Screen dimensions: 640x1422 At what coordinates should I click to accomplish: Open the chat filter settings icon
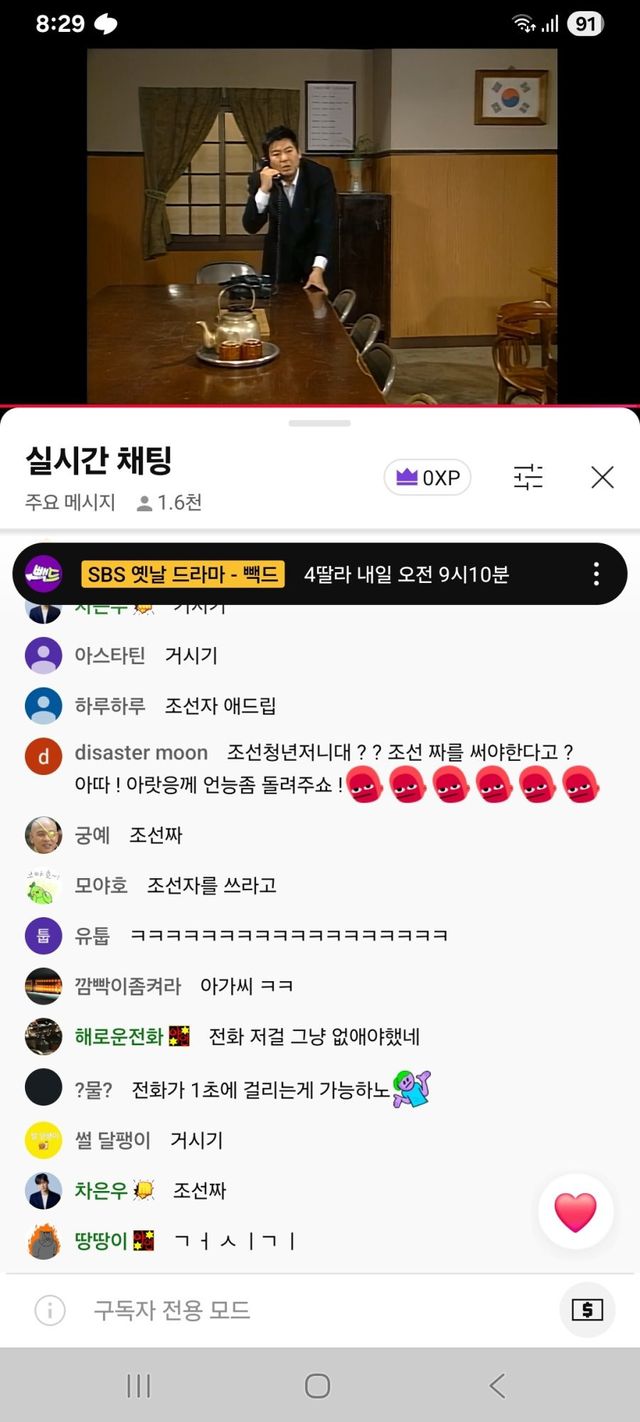528,478
